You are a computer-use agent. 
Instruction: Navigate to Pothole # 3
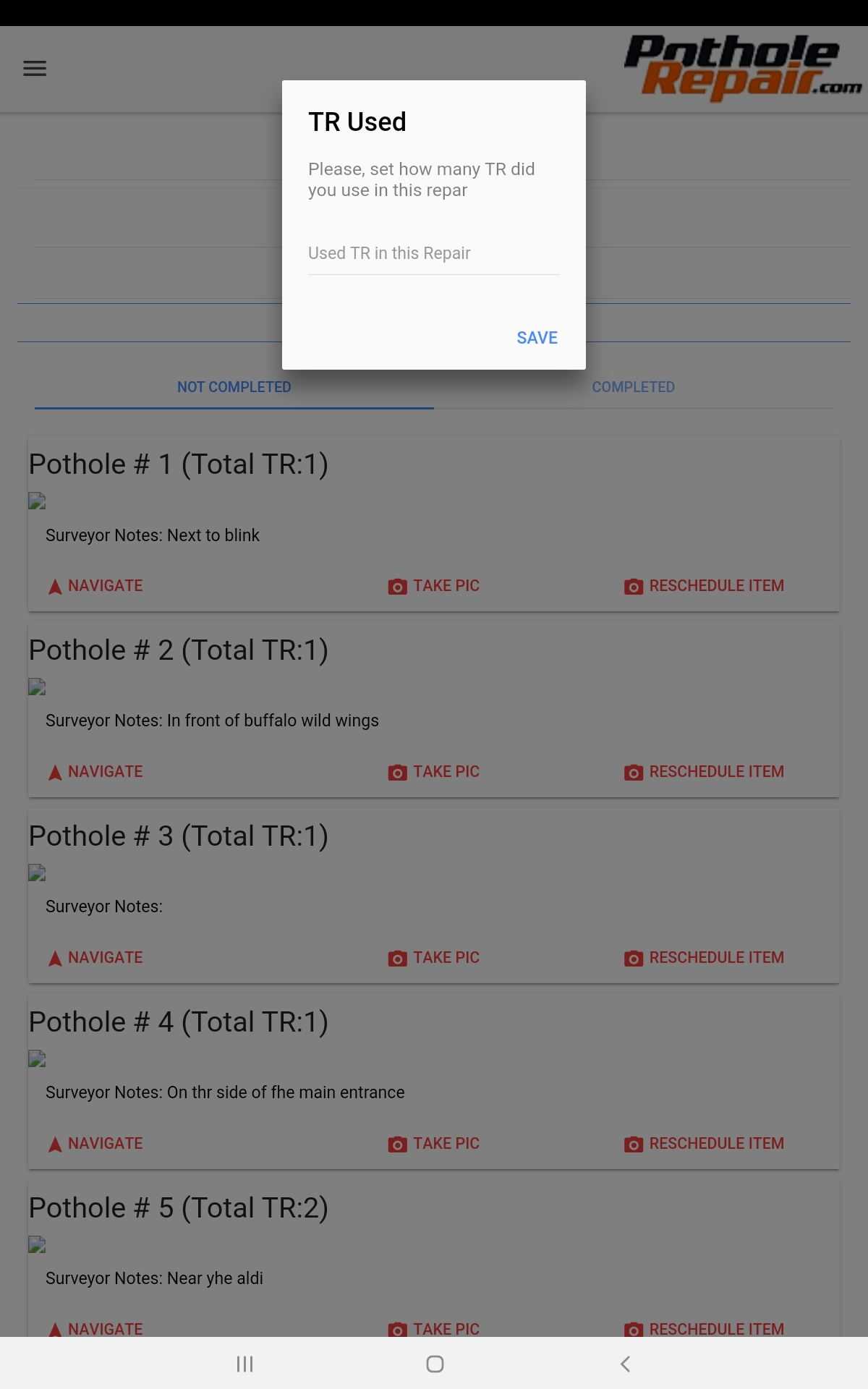[x=95, y=958]
